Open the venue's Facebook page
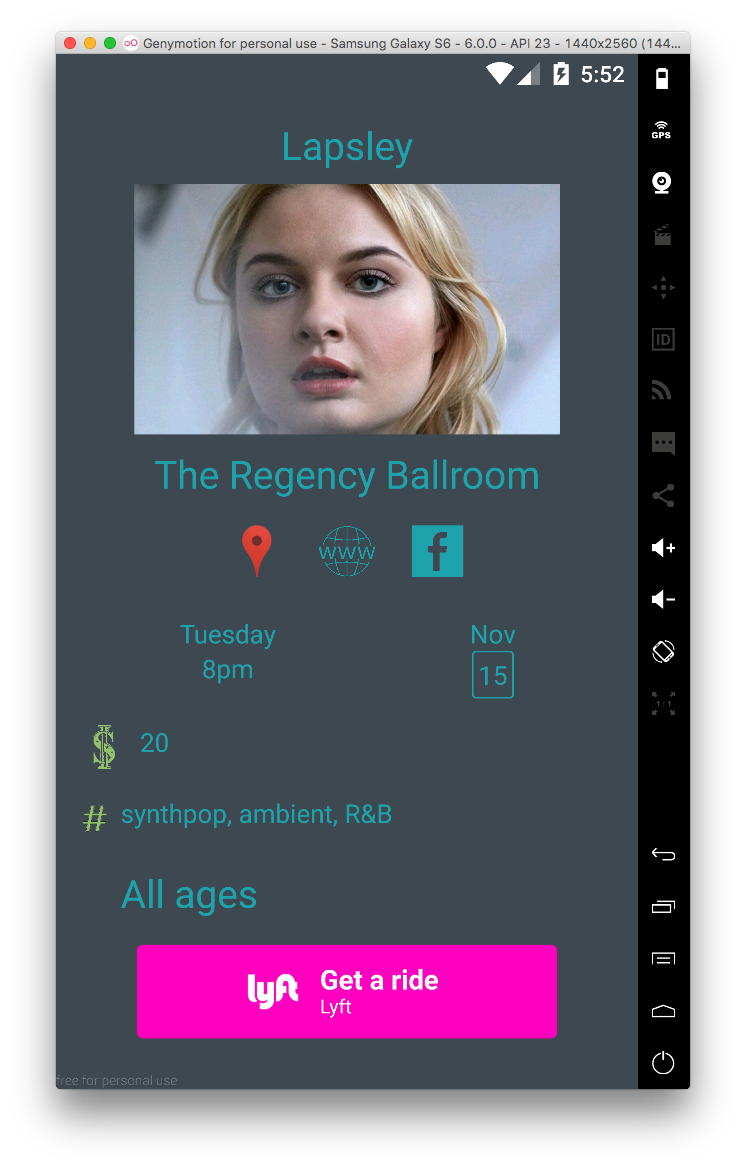Viewport: 746px width, 1169px height. coord(437,551)
